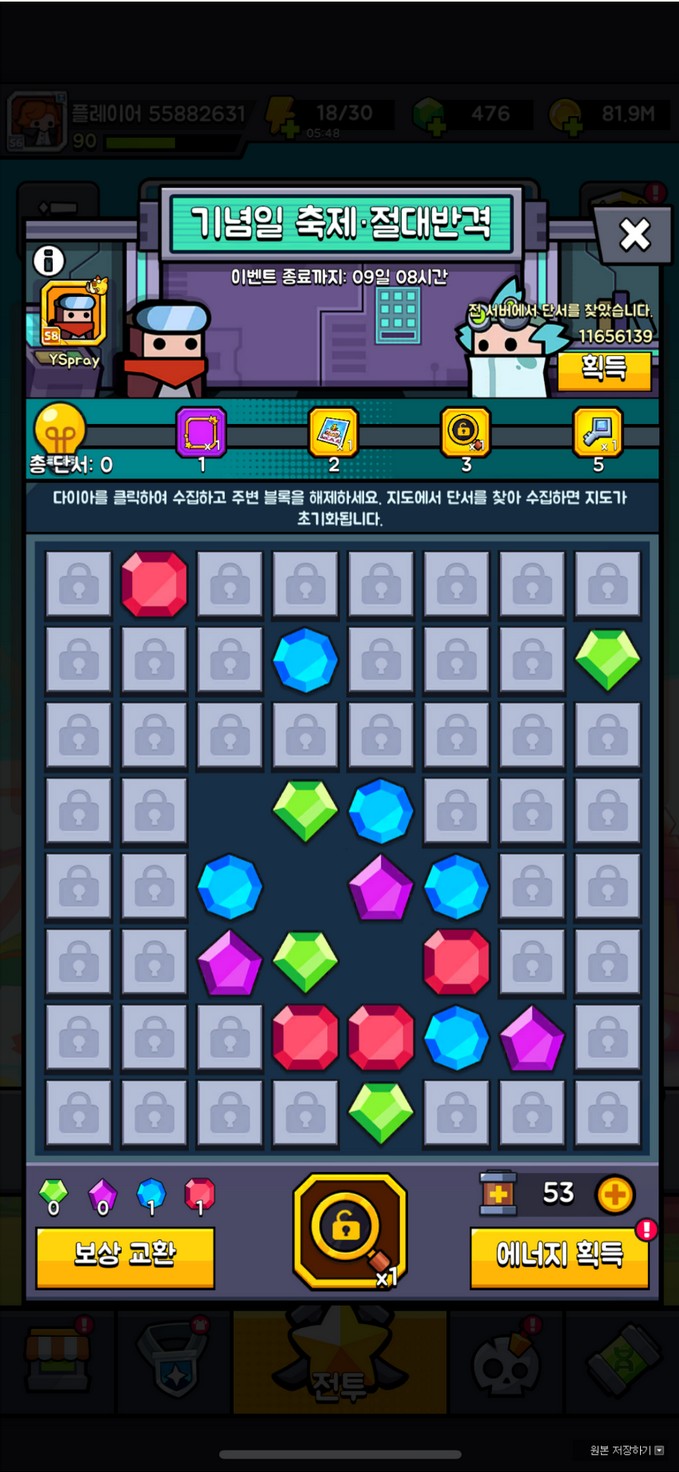Open the 보상 교환 reward exchange

pos(125,1256)
